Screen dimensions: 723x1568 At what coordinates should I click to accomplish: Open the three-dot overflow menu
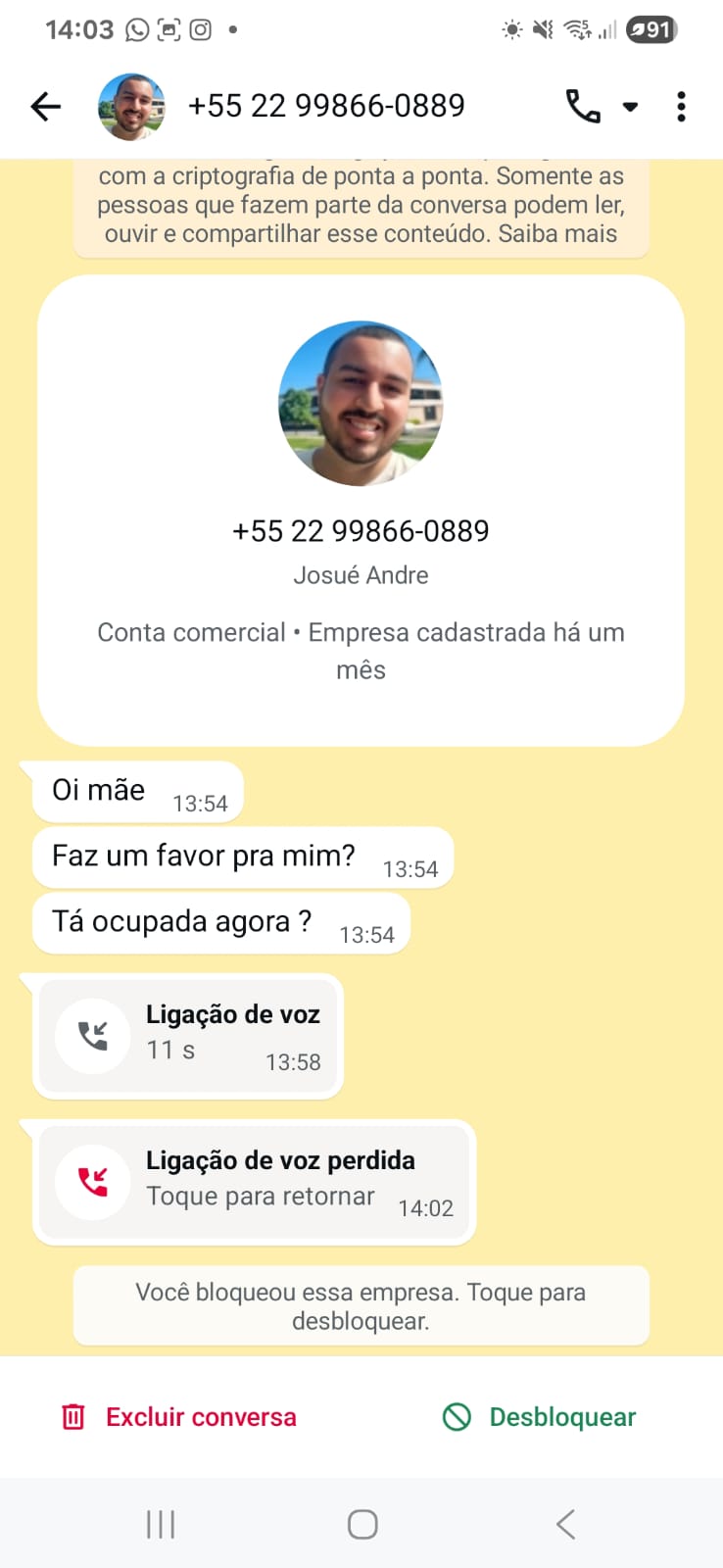(681, 106)
